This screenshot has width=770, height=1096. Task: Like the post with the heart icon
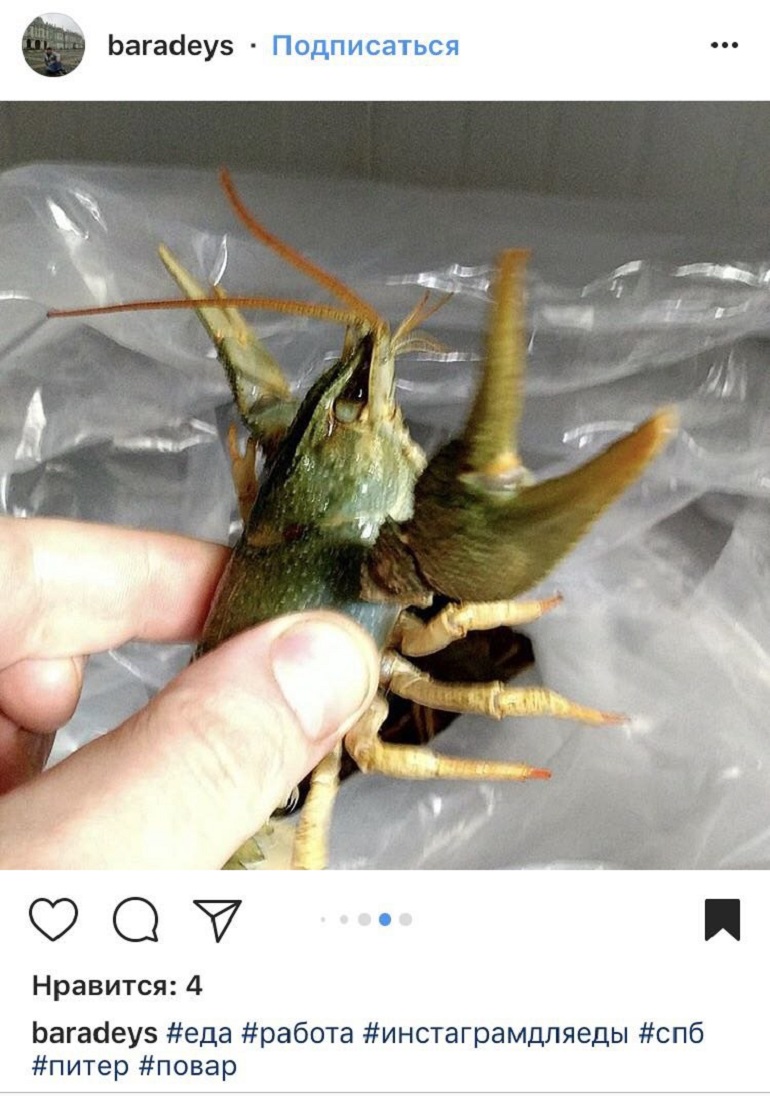click(53, 920)
